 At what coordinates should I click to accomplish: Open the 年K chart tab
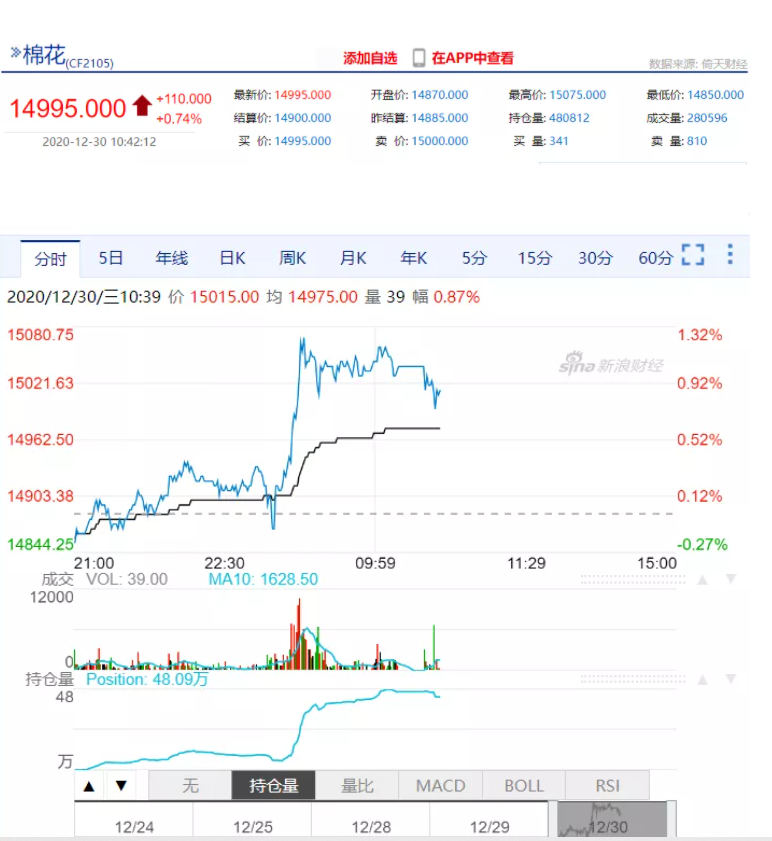coord(413,258)
